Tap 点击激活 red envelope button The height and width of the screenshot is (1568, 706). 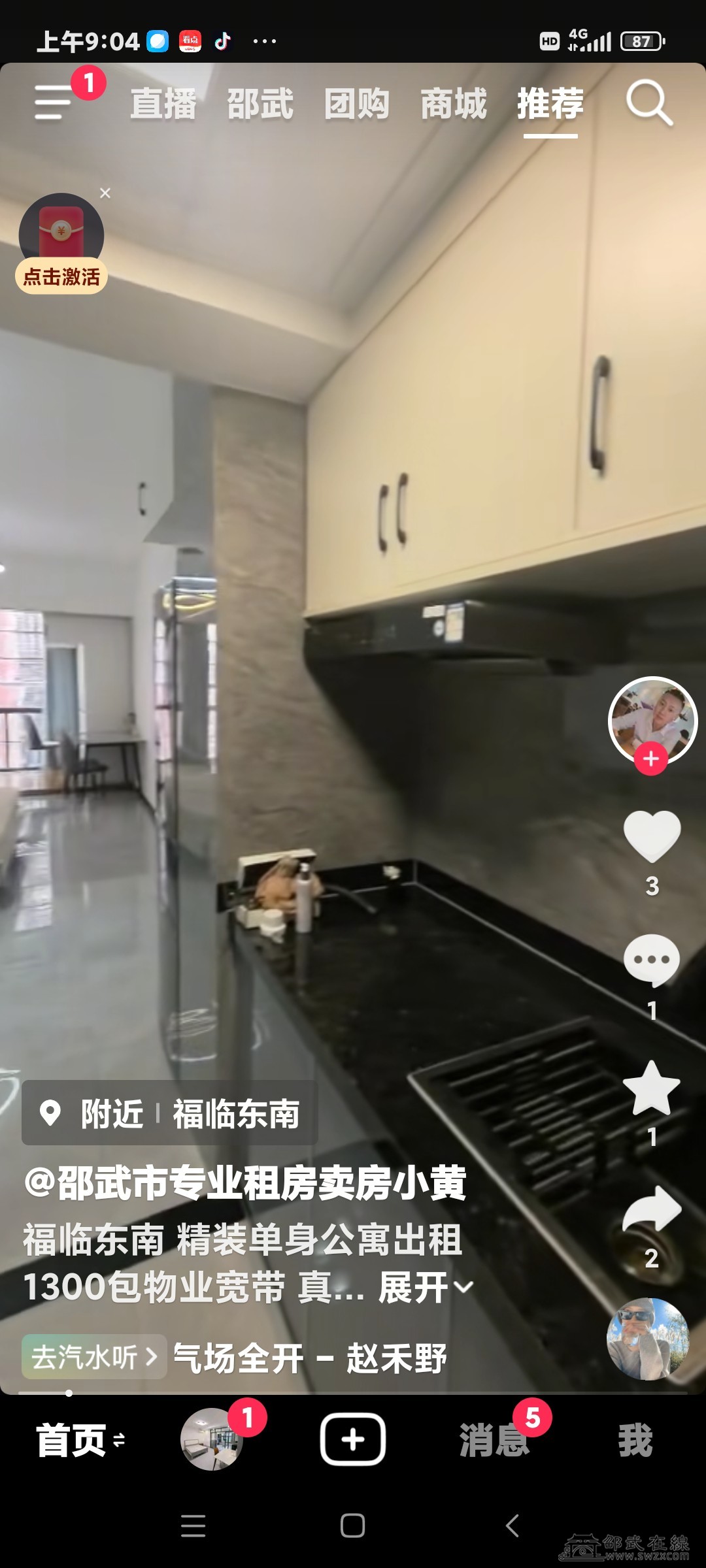tap(61, 276)
